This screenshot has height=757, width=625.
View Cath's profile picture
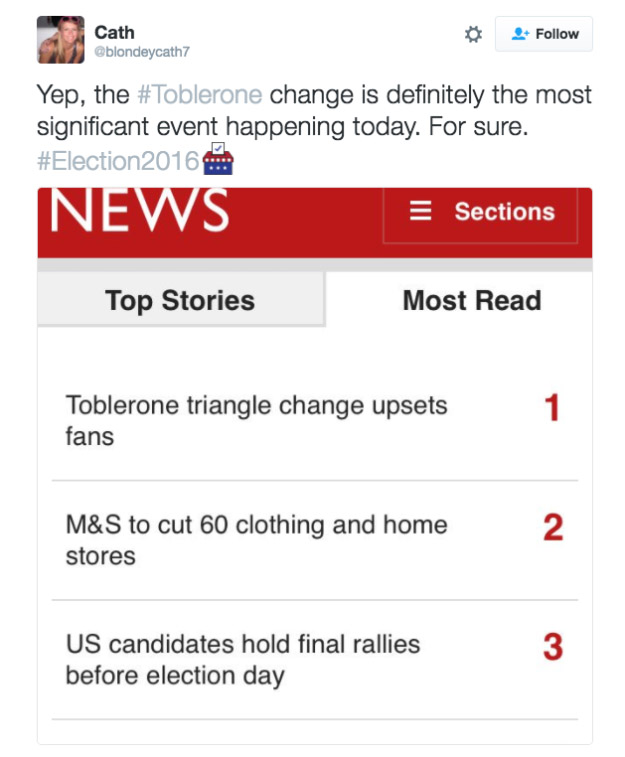tap(60, 39)
